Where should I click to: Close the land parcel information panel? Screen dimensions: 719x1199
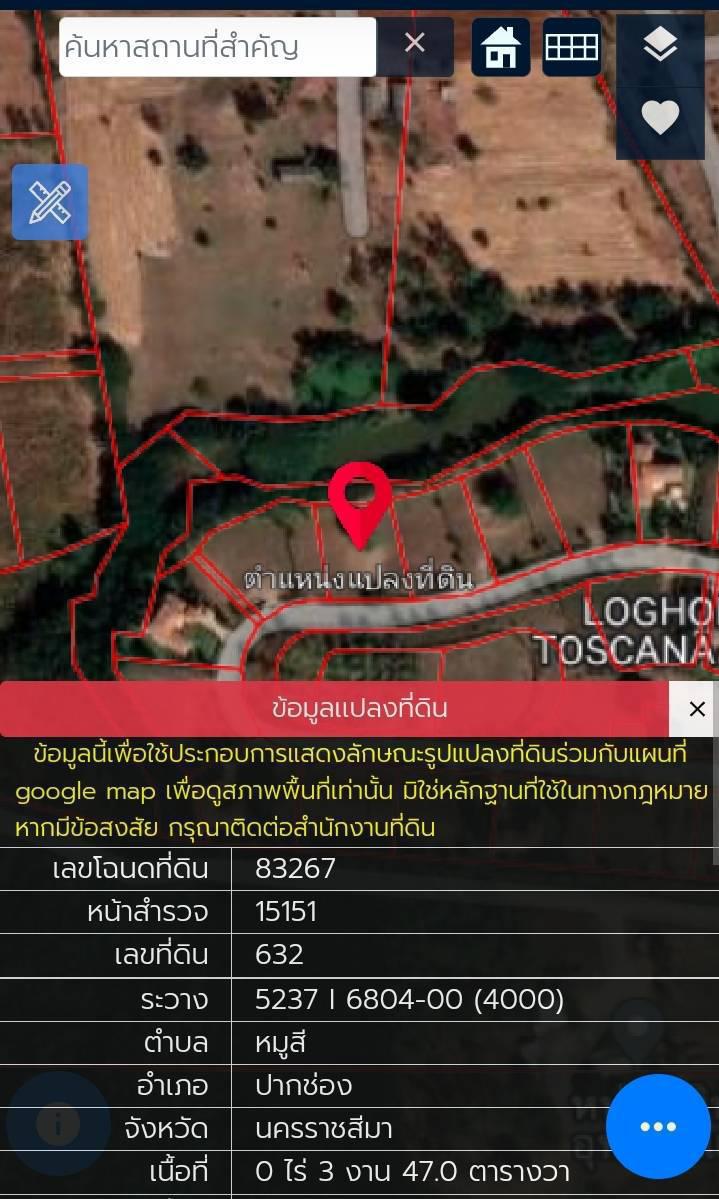(696, 709)
